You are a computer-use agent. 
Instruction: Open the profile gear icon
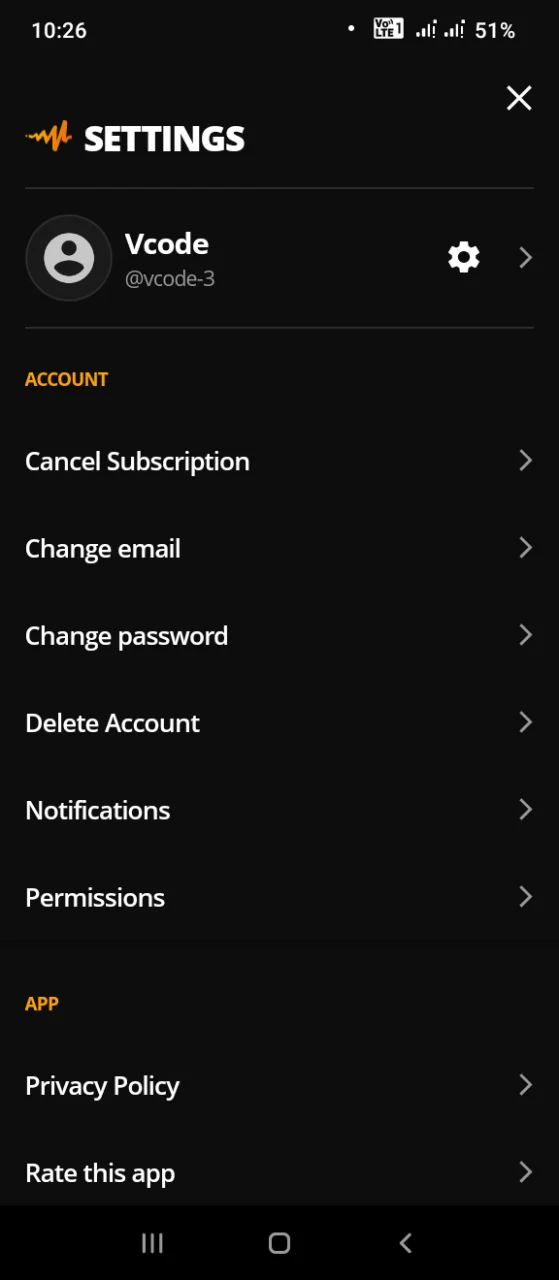463,258
